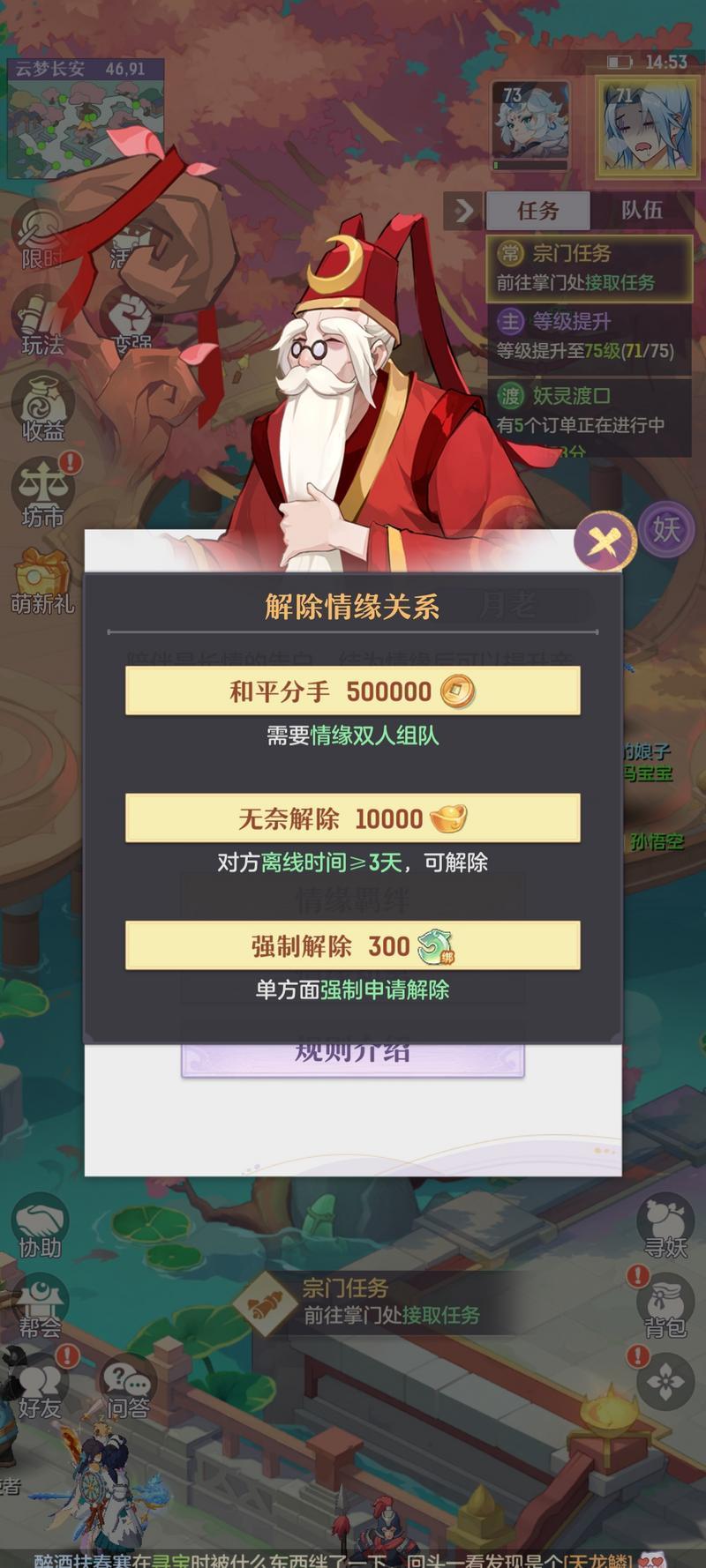
Task: Open the 宗门任务 quest entry
Action: 589,267
